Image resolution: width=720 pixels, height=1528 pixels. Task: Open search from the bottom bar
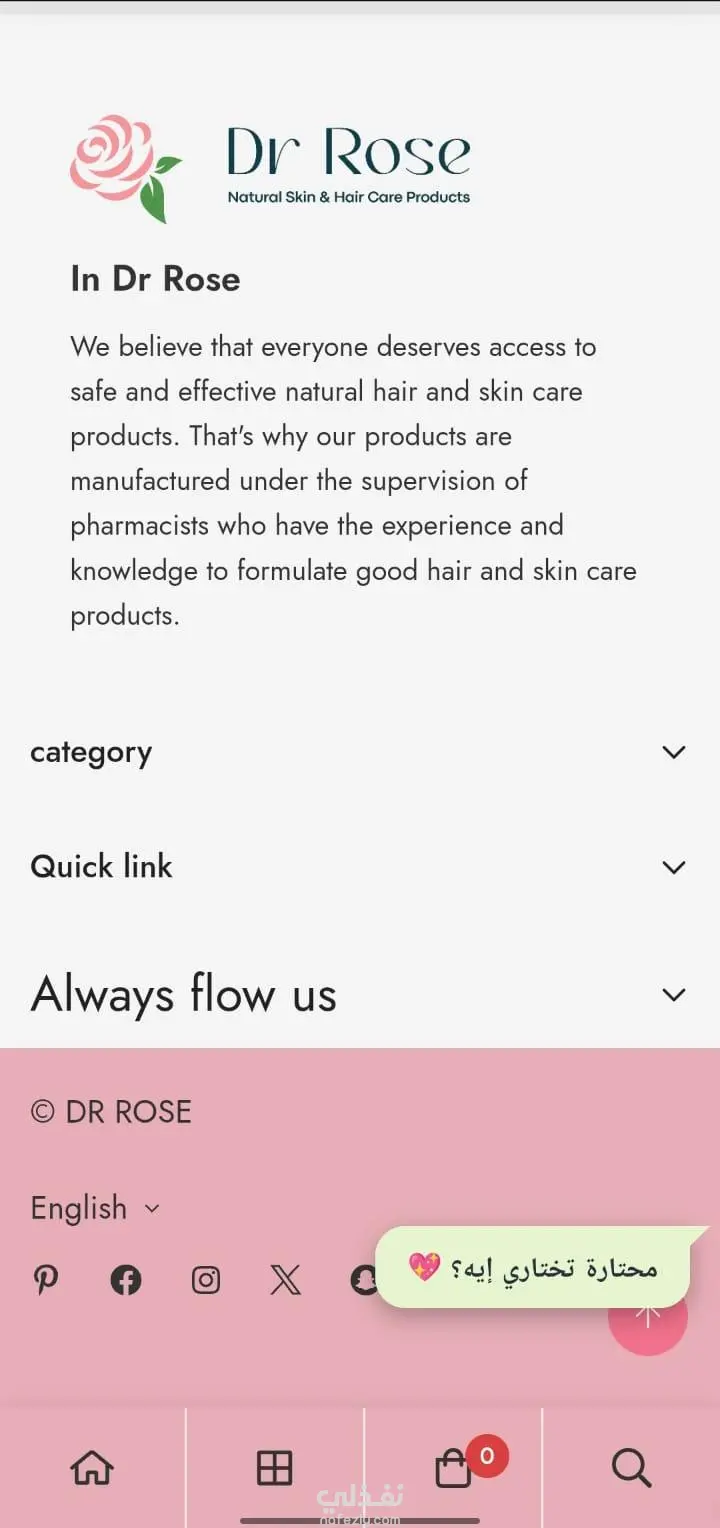[x=631, y=1468]
